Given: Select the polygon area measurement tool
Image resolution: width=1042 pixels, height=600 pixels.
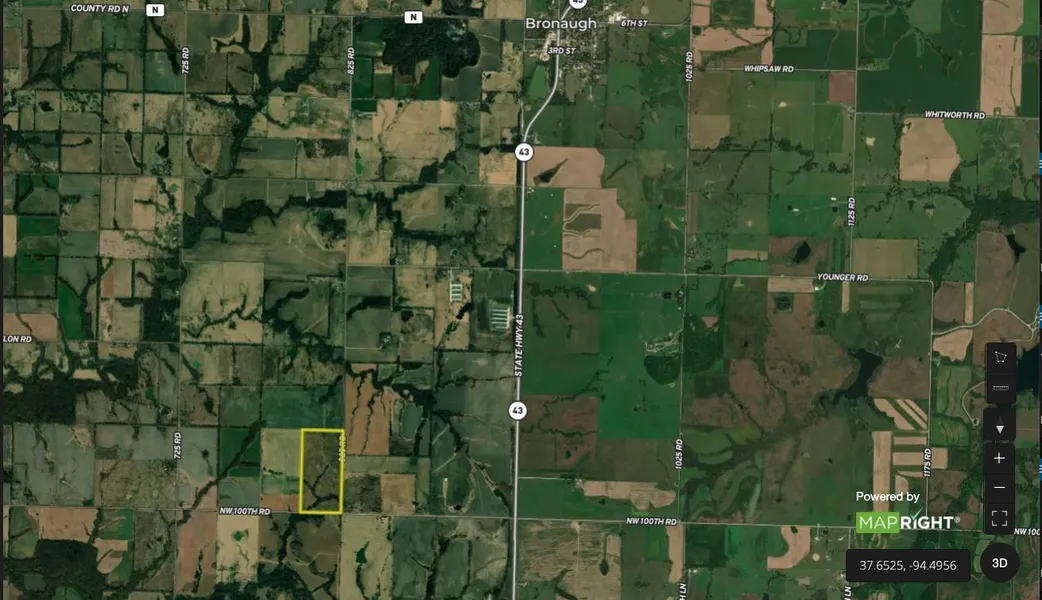Looking at the screenshot, I should tap(1000, 357).
